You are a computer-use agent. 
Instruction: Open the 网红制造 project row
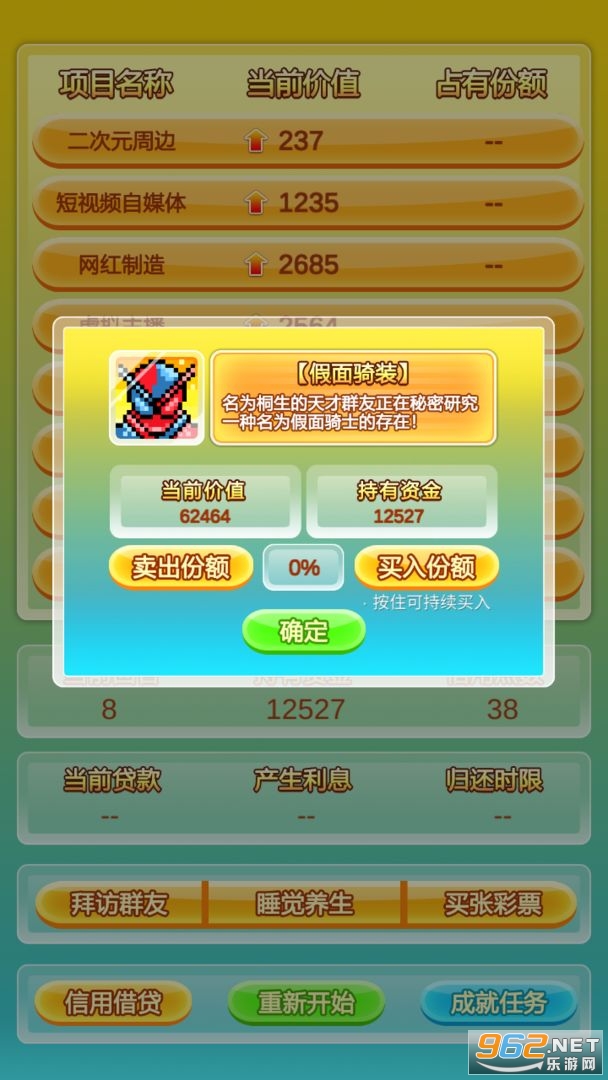click(x=306, y=266)
